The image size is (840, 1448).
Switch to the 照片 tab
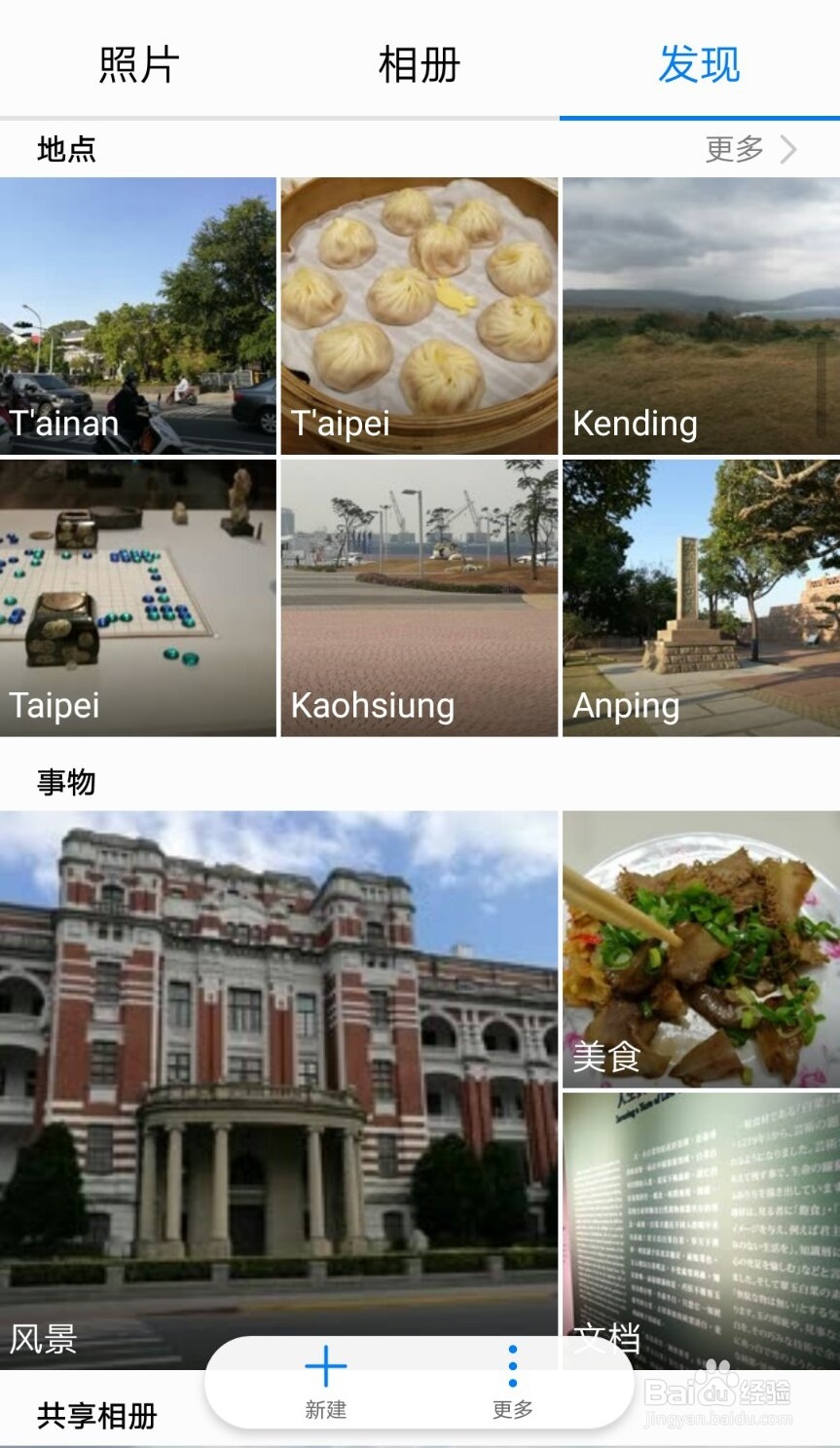point(139,65)
